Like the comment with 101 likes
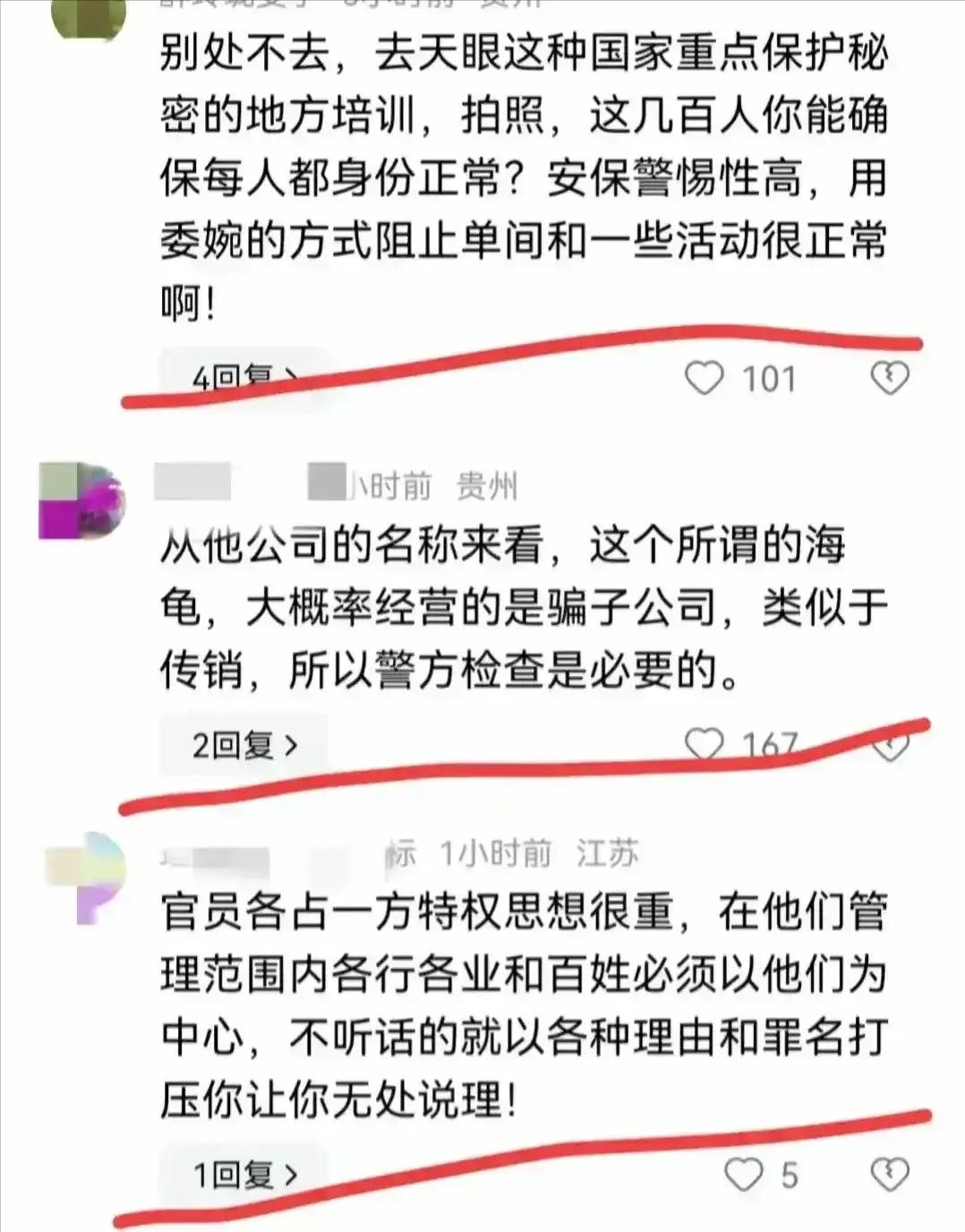The width and height of the screenshot is (965, 1232). click(705, 379)
